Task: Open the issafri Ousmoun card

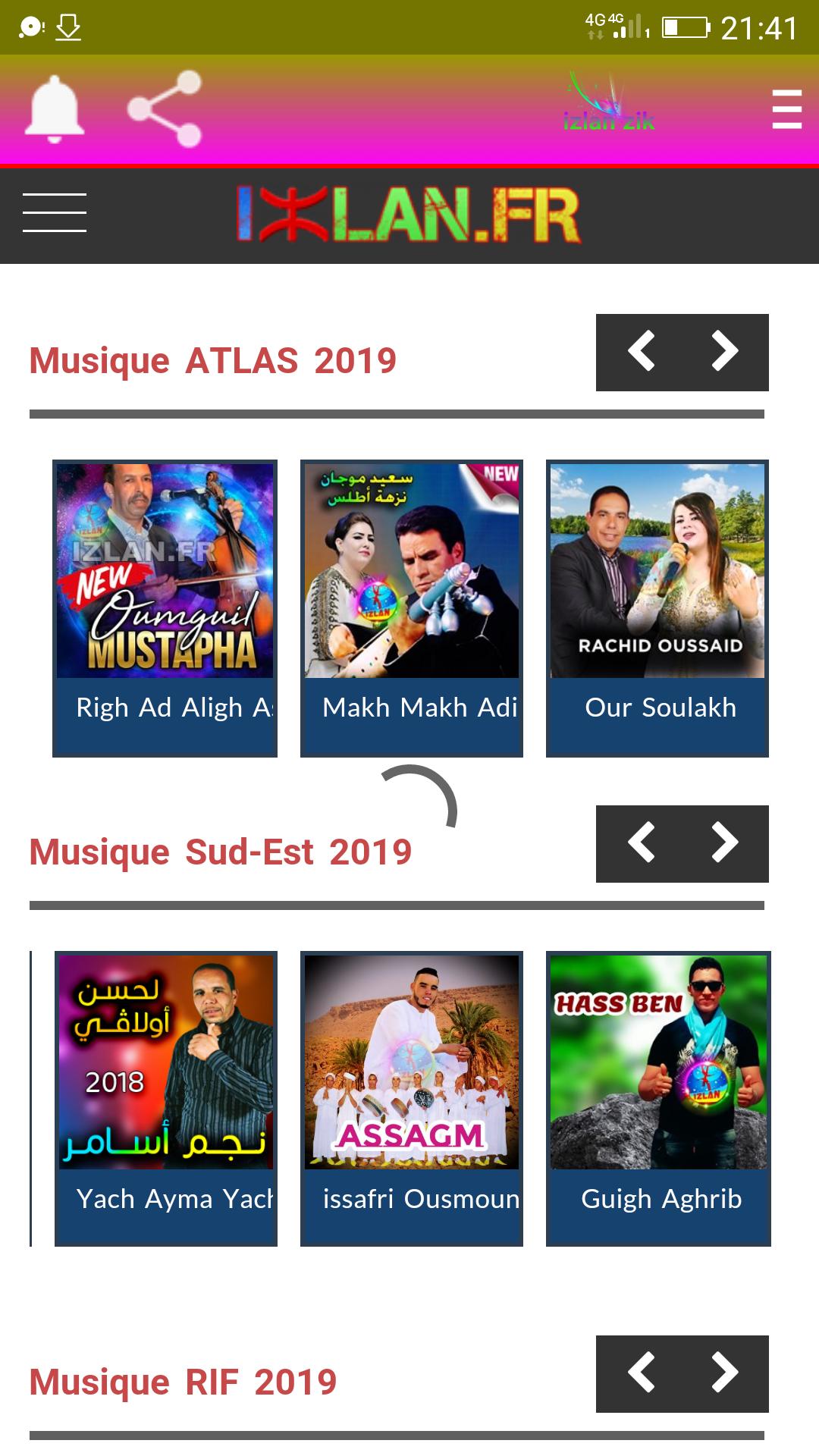Action: tap(412, 1098)
